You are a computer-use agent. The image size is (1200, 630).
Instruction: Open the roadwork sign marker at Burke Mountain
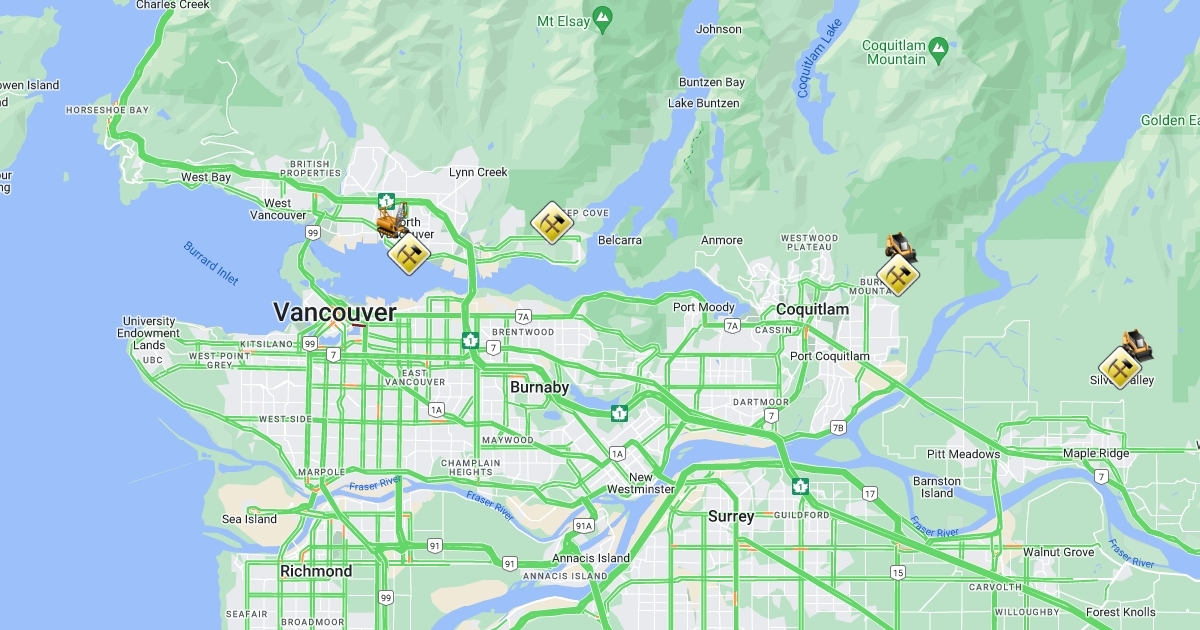tap(897, 275)
